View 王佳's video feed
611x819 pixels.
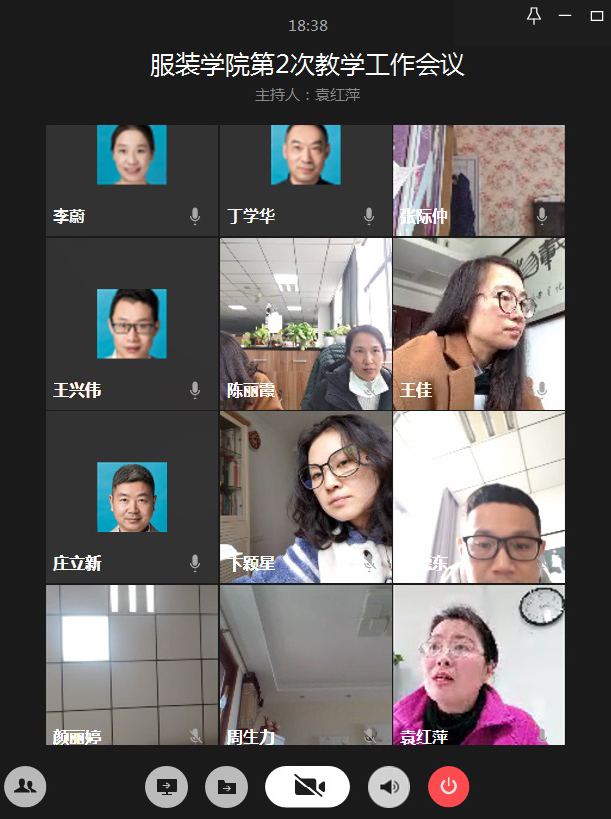tap(478, 324)
